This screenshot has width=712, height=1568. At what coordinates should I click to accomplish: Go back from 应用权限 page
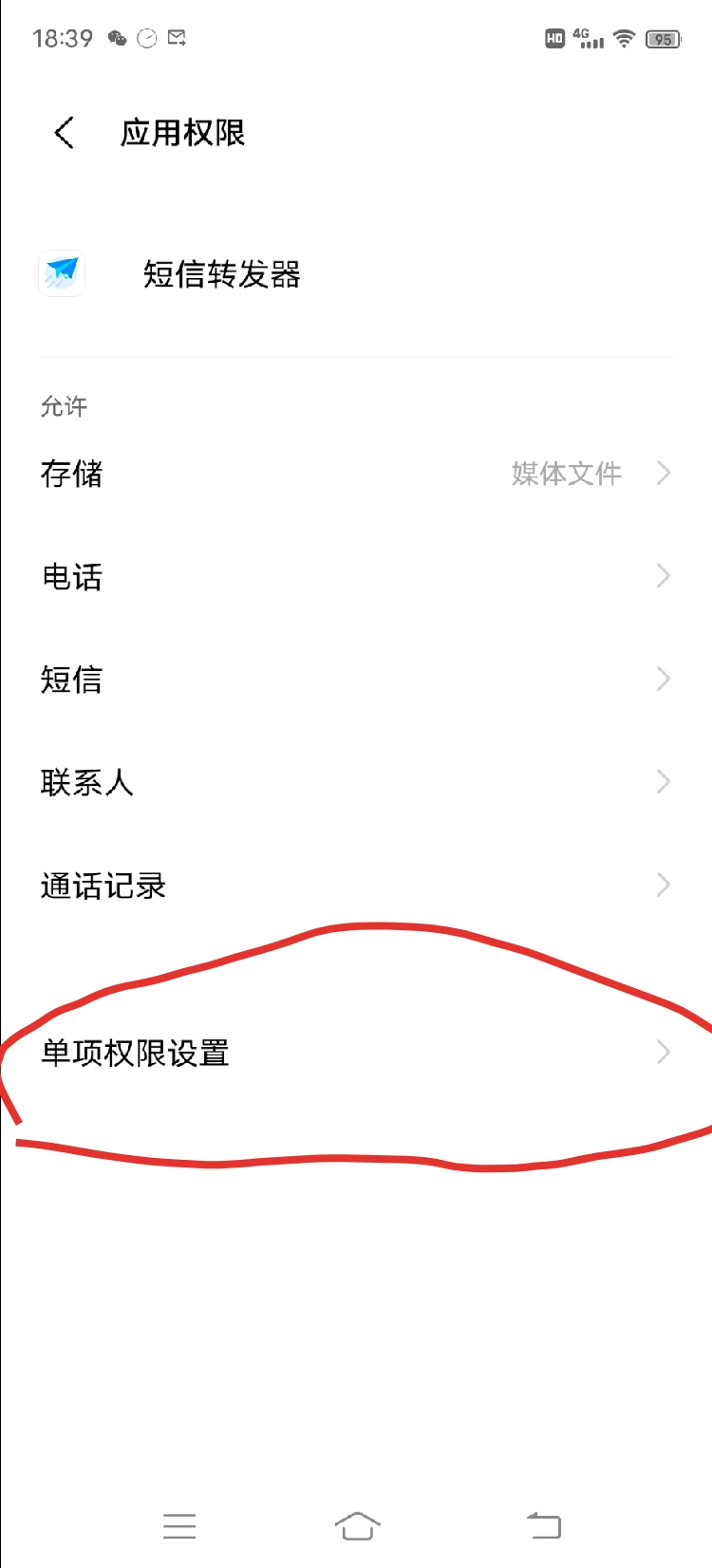65,133
